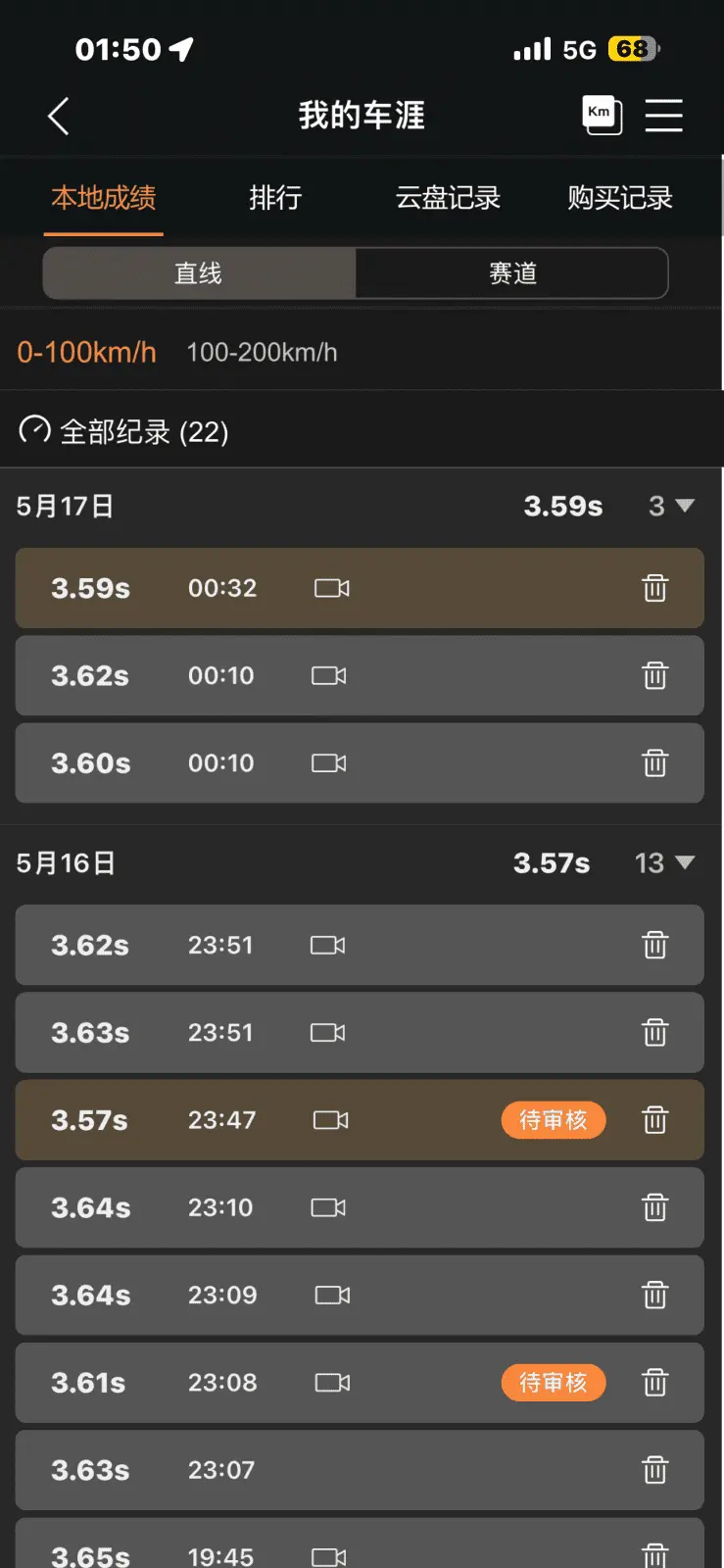The height and width of the screenshot is (1568, 724).
Task: Open the hamburger menu
Action: 663,116
